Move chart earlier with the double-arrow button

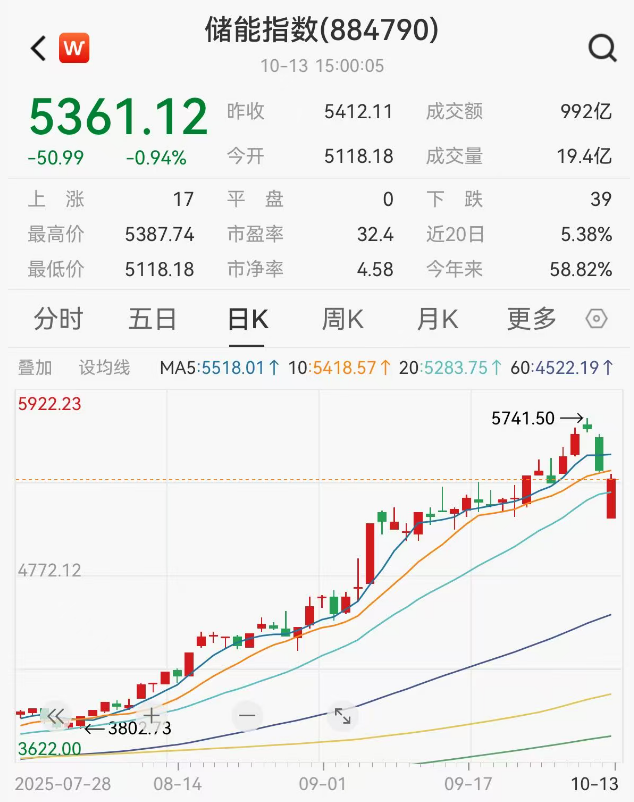[x=55, y=716]
